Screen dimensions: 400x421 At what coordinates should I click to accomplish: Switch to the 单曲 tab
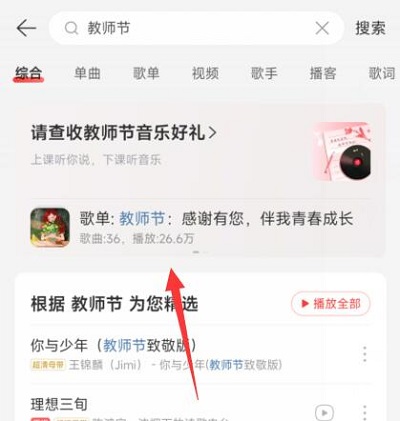pyautogui.click(x=87, y=73)
